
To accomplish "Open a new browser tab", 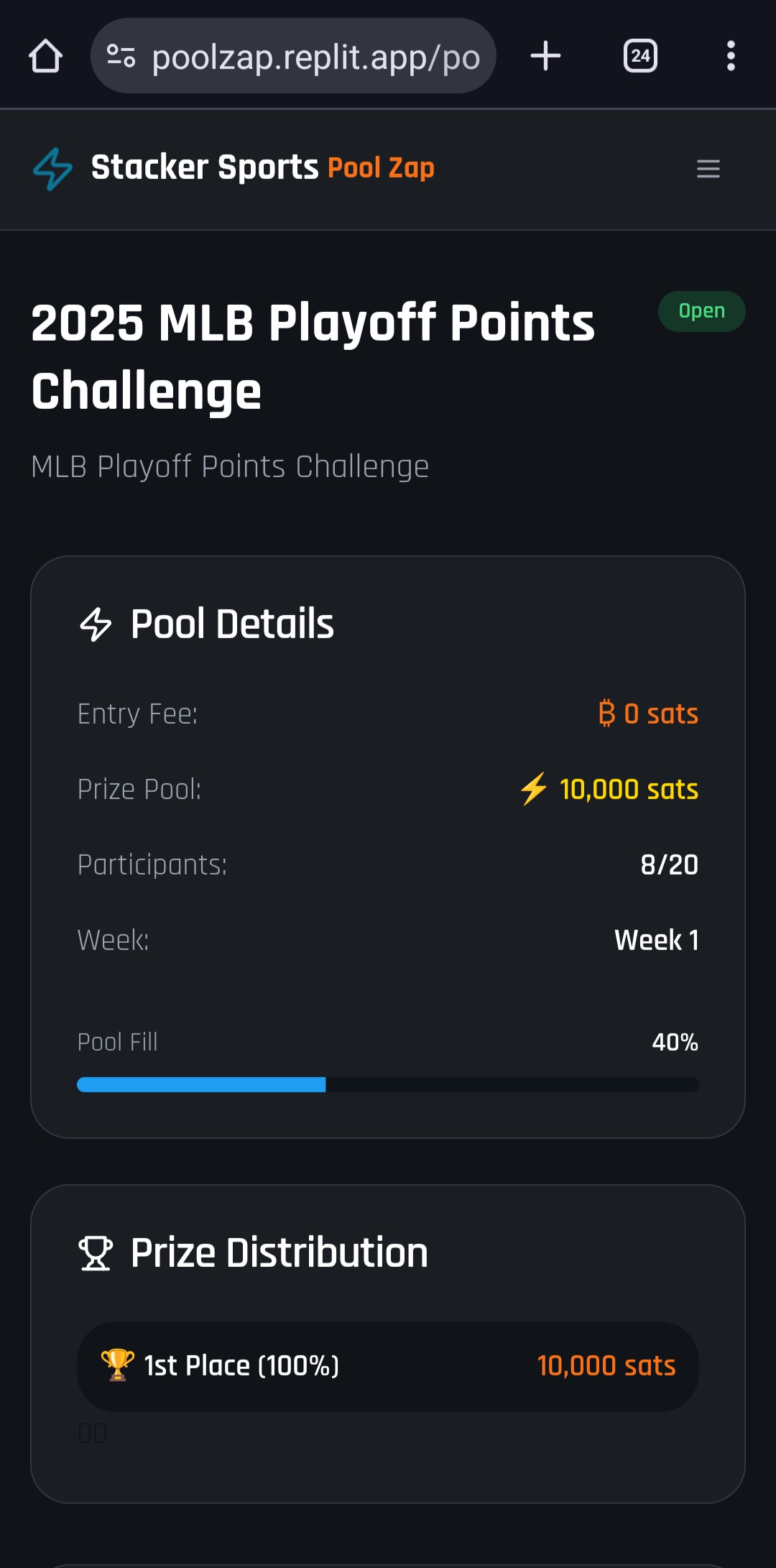I will 545,56.
